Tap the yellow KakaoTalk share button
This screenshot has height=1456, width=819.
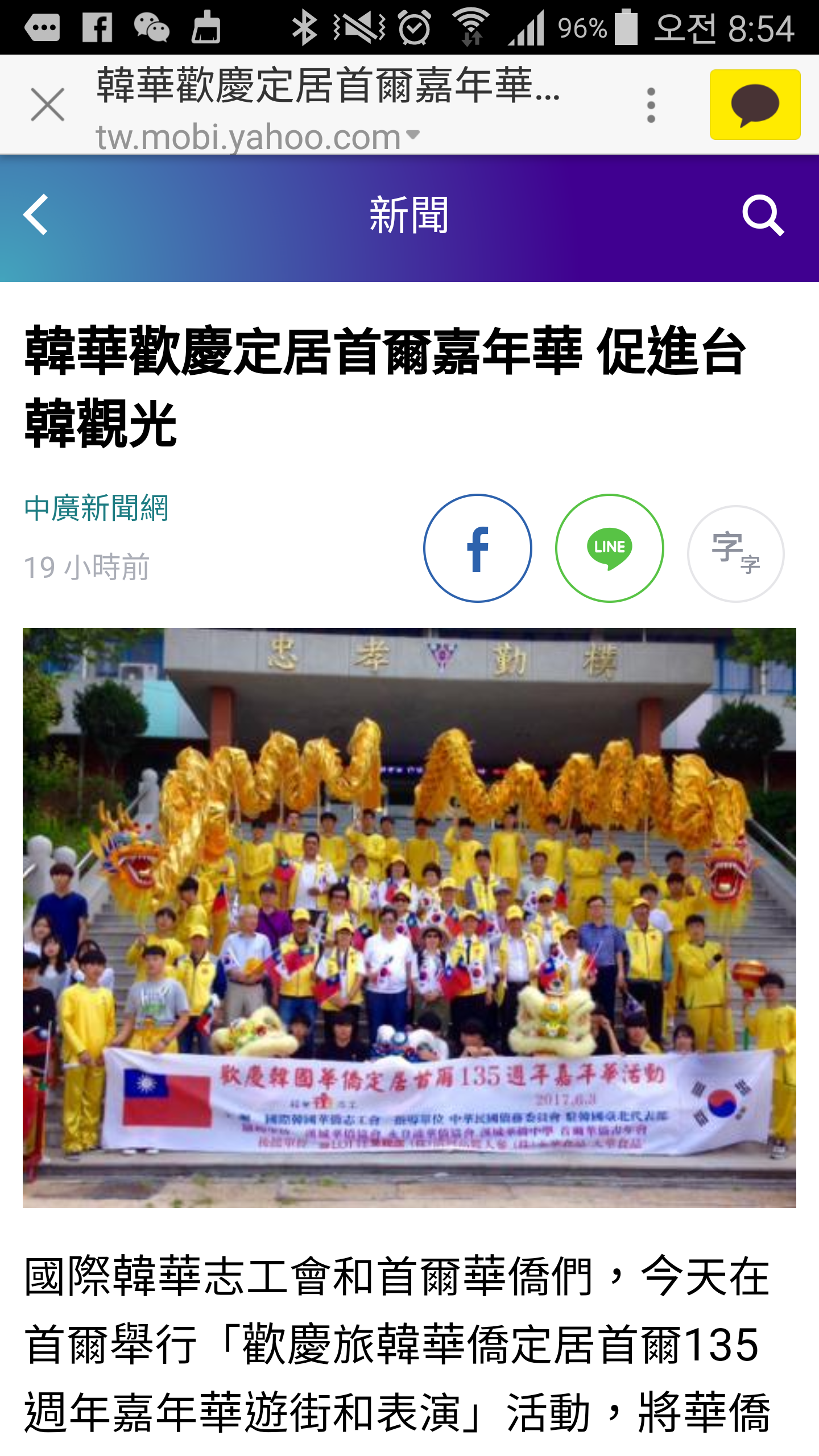[755, 105]
